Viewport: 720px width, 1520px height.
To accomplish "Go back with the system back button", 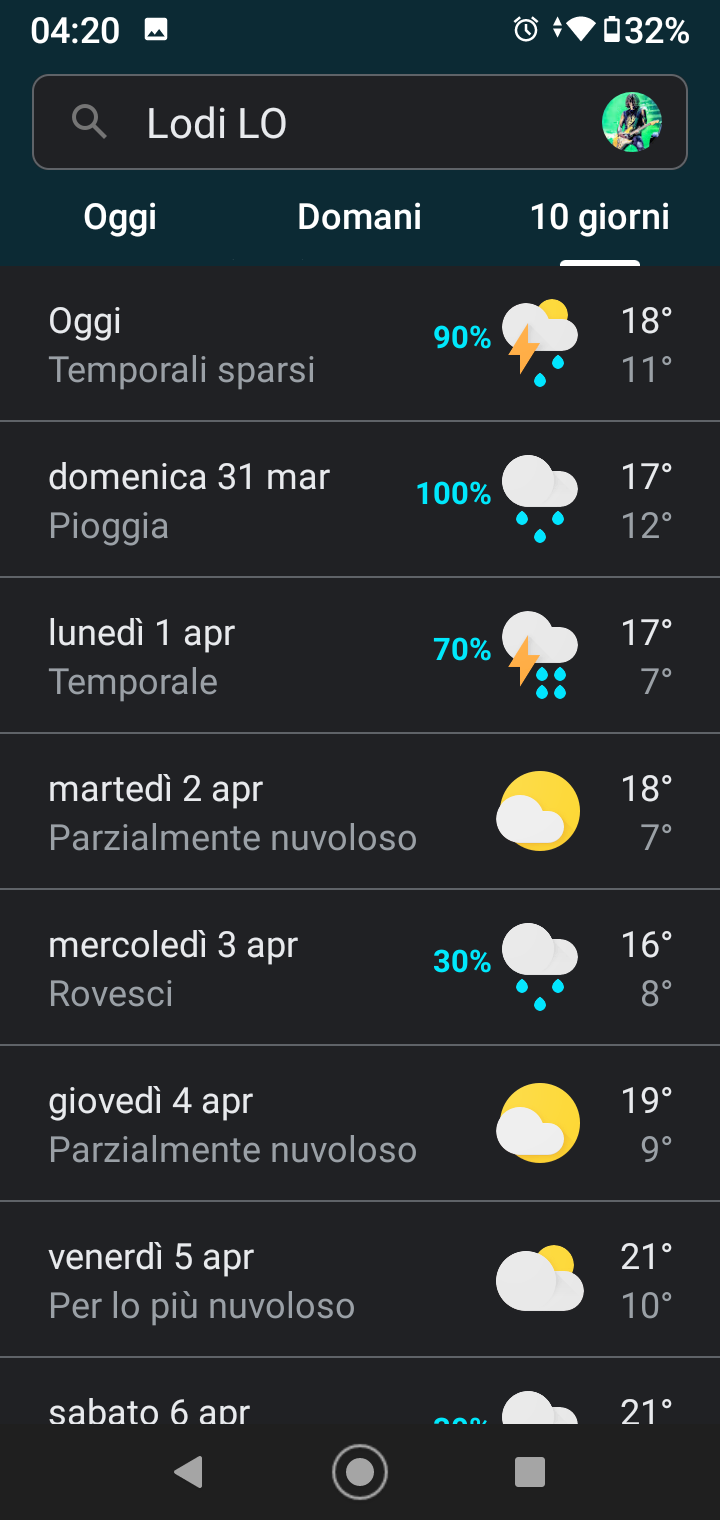I will pos(189,1472).
